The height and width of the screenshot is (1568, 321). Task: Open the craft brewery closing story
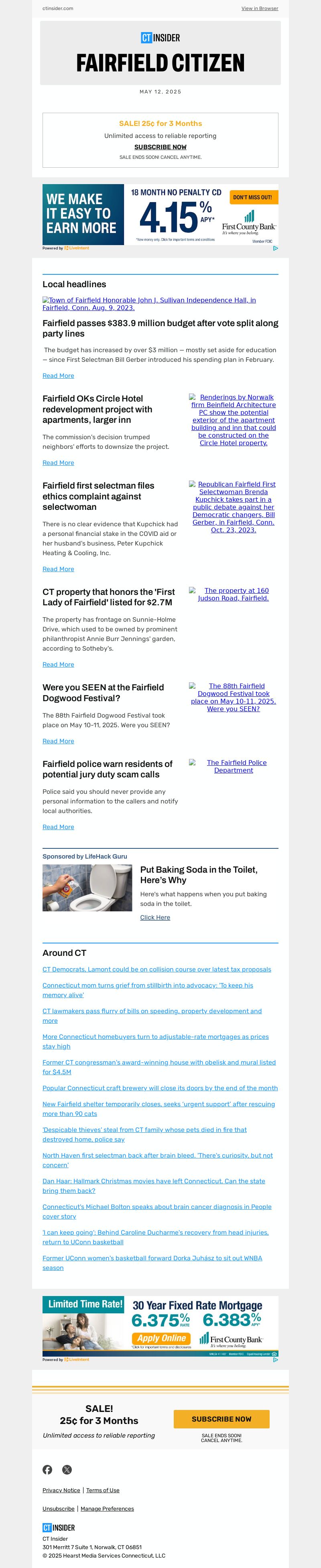coord(160,1088)
